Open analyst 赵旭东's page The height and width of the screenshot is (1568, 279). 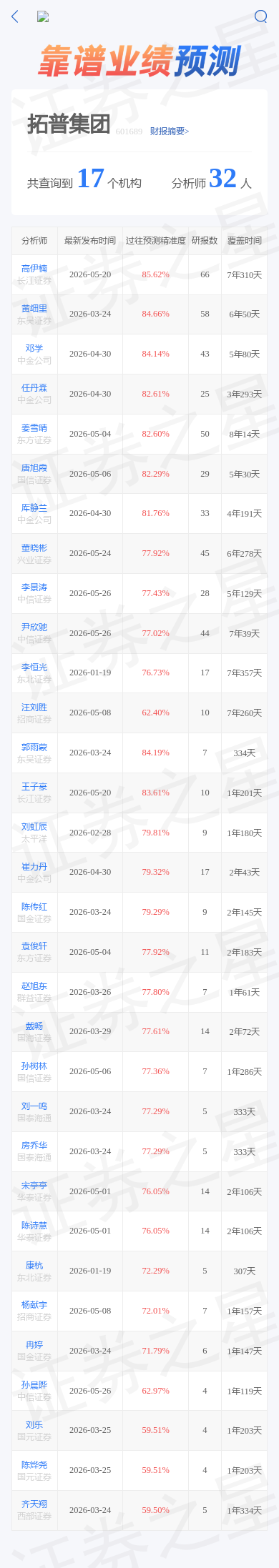(34, 986)
